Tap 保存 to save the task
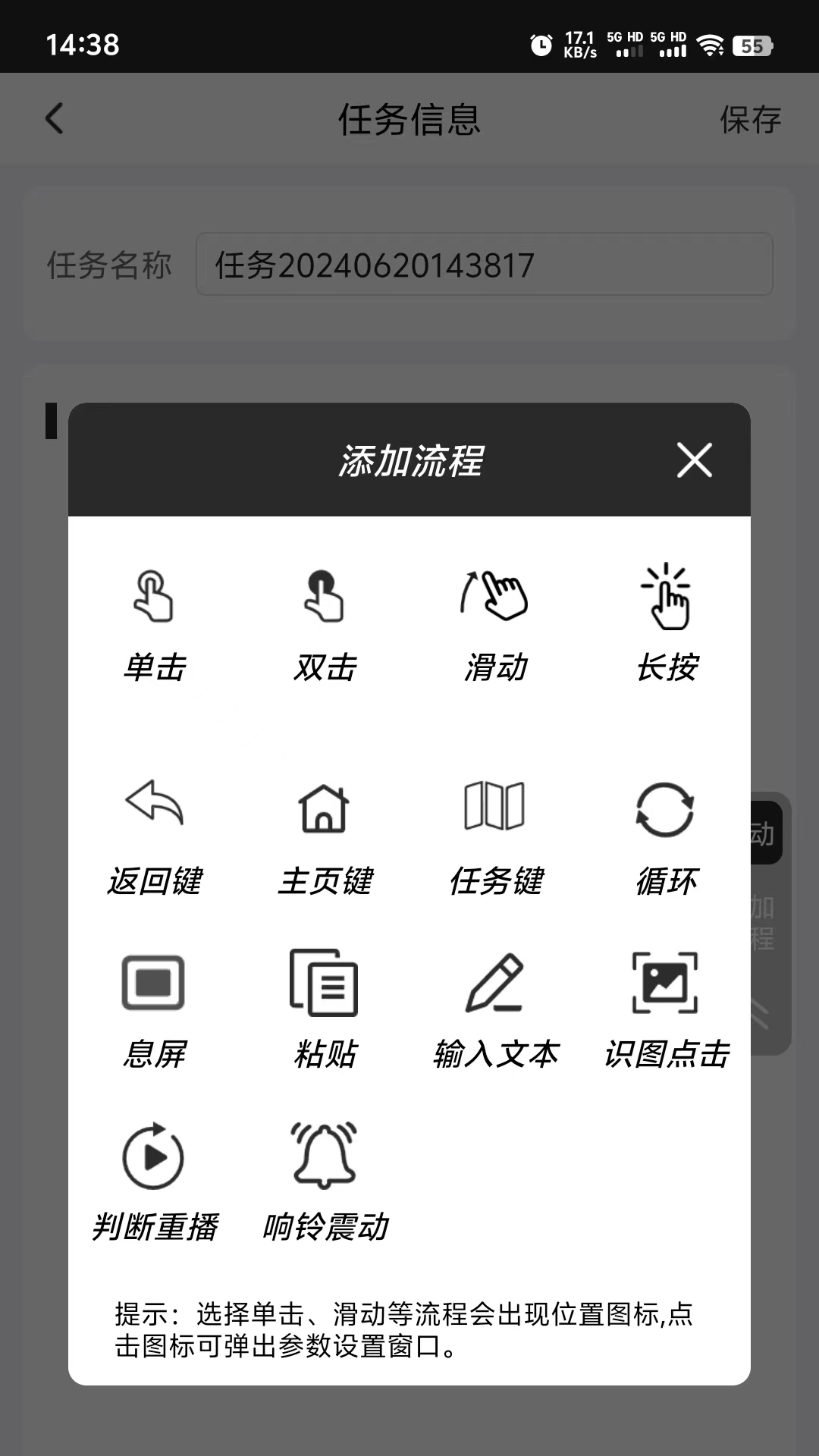Viewport: 819px width, 1456px height. pyautogui.click(x=750, y=119)
